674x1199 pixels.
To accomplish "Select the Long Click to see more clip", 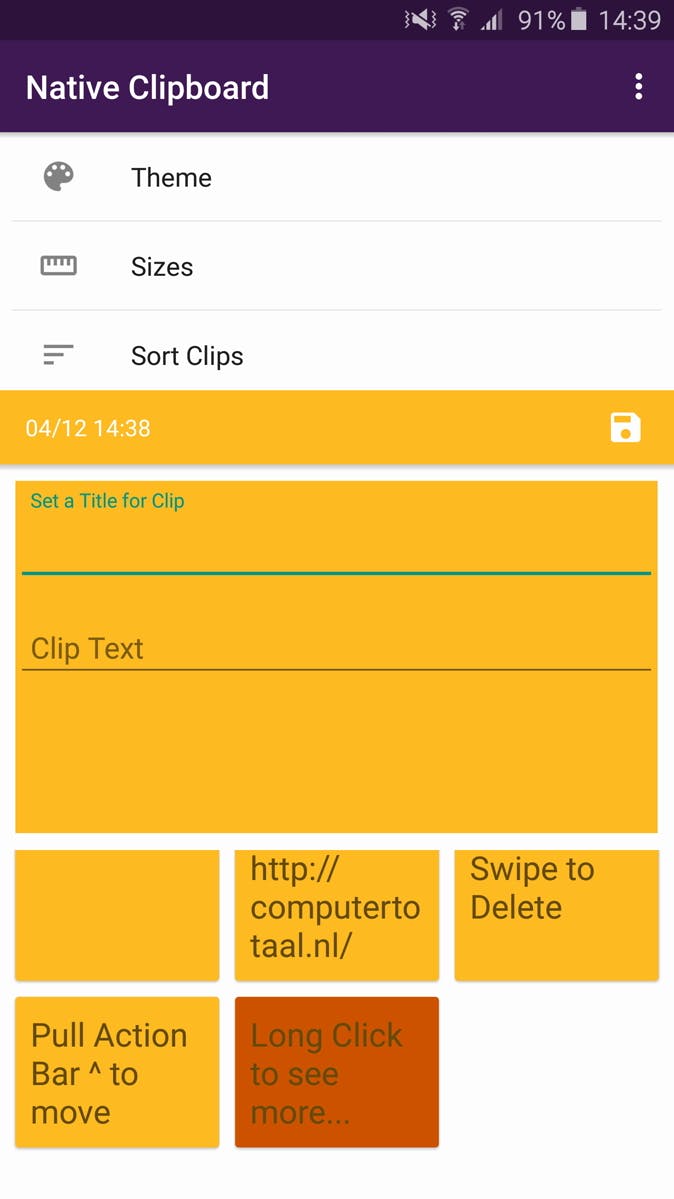I will (x=336, y=1072).
